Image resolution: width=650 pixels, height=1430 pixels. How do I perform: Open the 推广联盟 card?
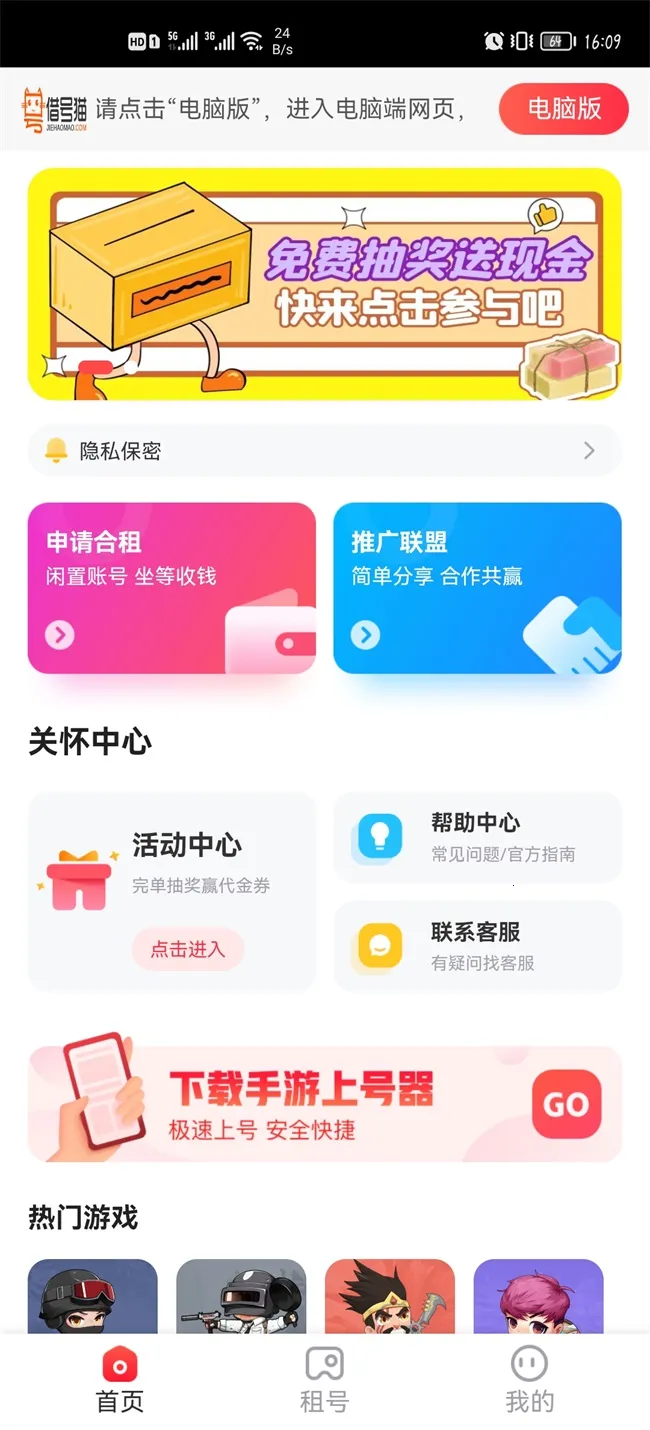pos(477,588)
